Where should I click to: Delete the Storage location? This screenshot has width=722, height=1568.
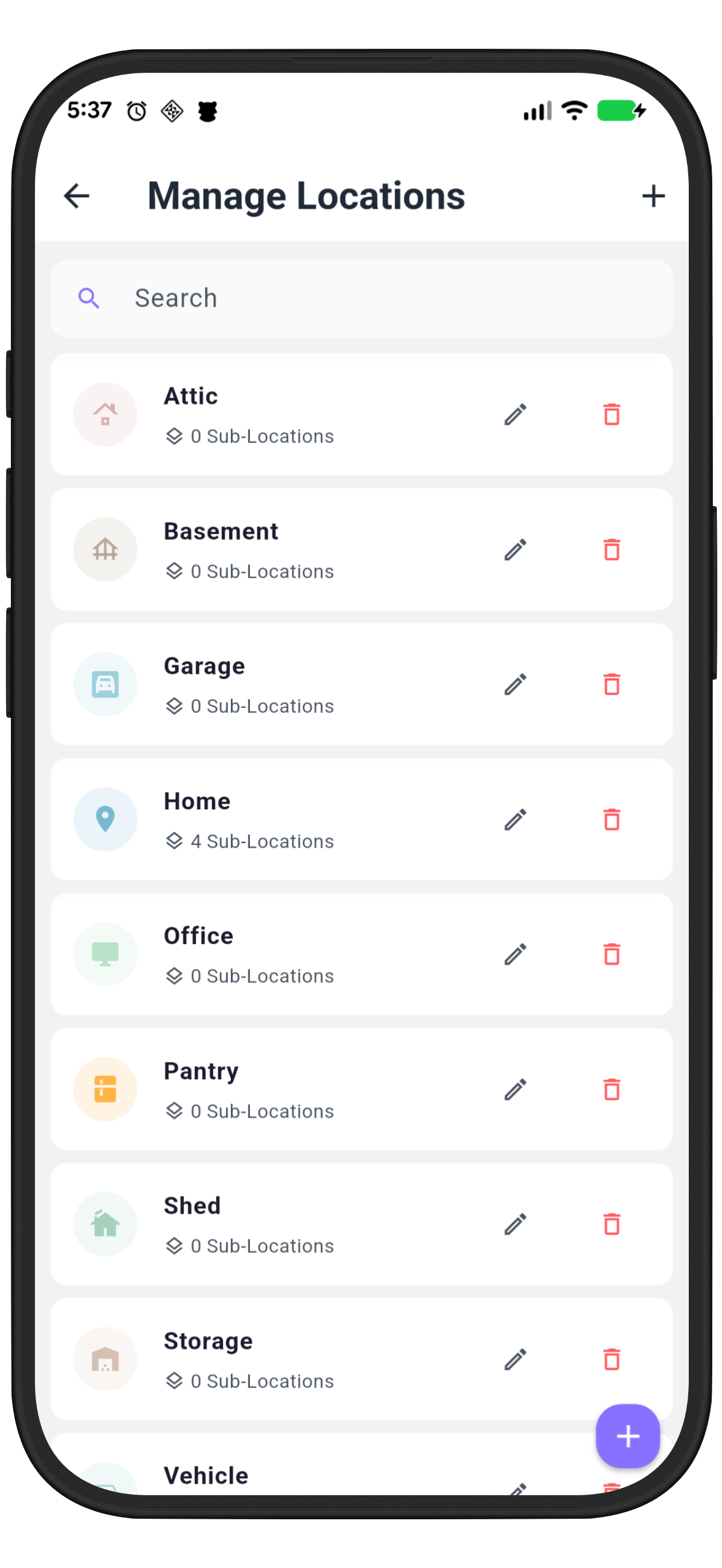pyautogui.click(x=612, y=1360)
